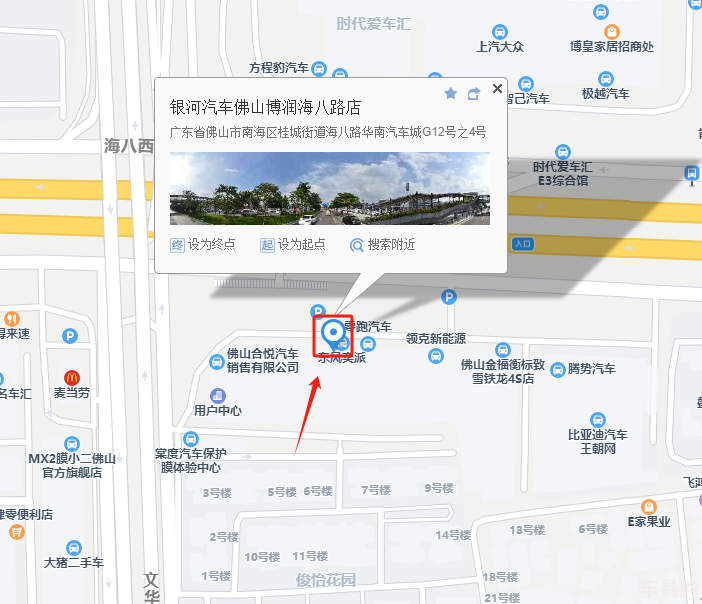This screenshot has width=702, height=604.
Task: Favorite this place with the star icon
Action: (450, 93)
